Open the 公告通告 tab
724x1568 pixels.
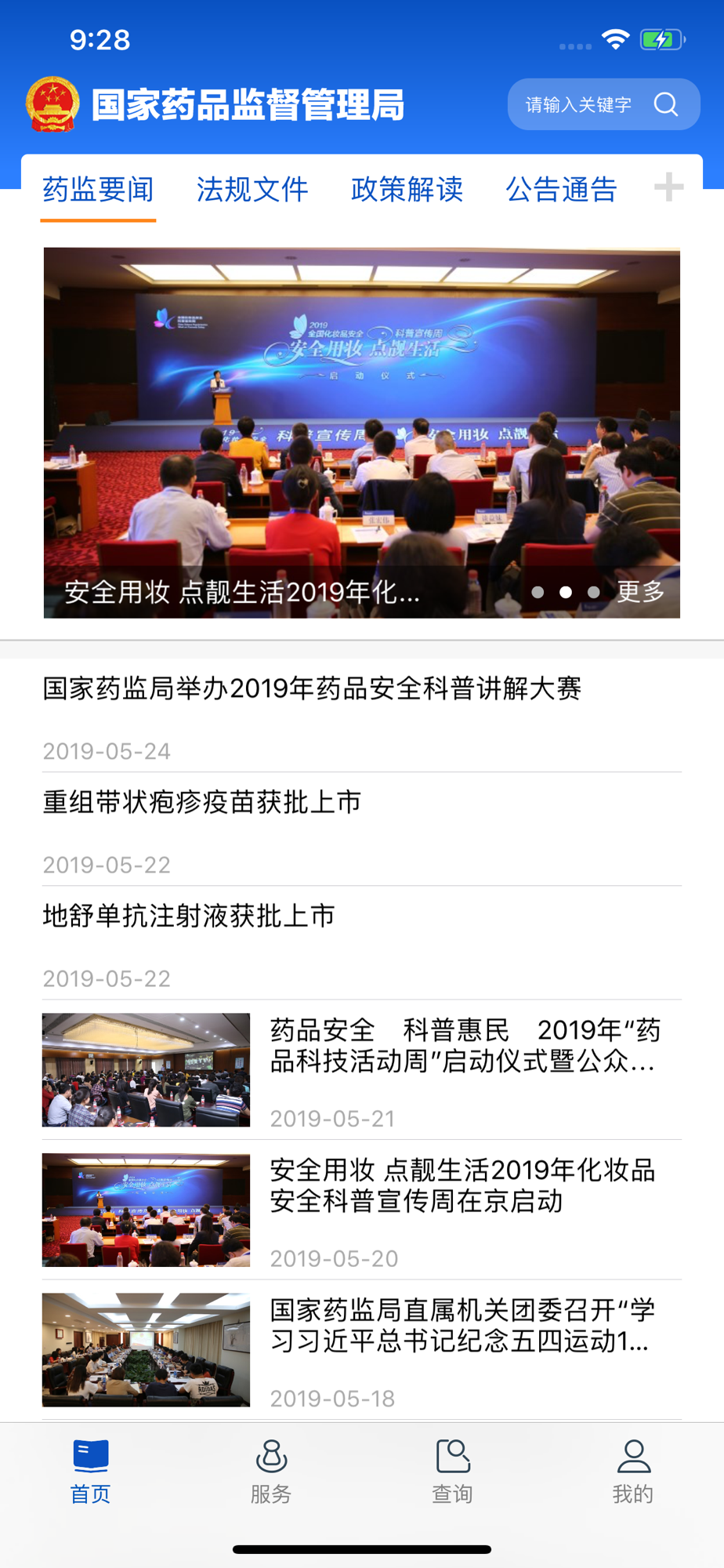[561, 189]
